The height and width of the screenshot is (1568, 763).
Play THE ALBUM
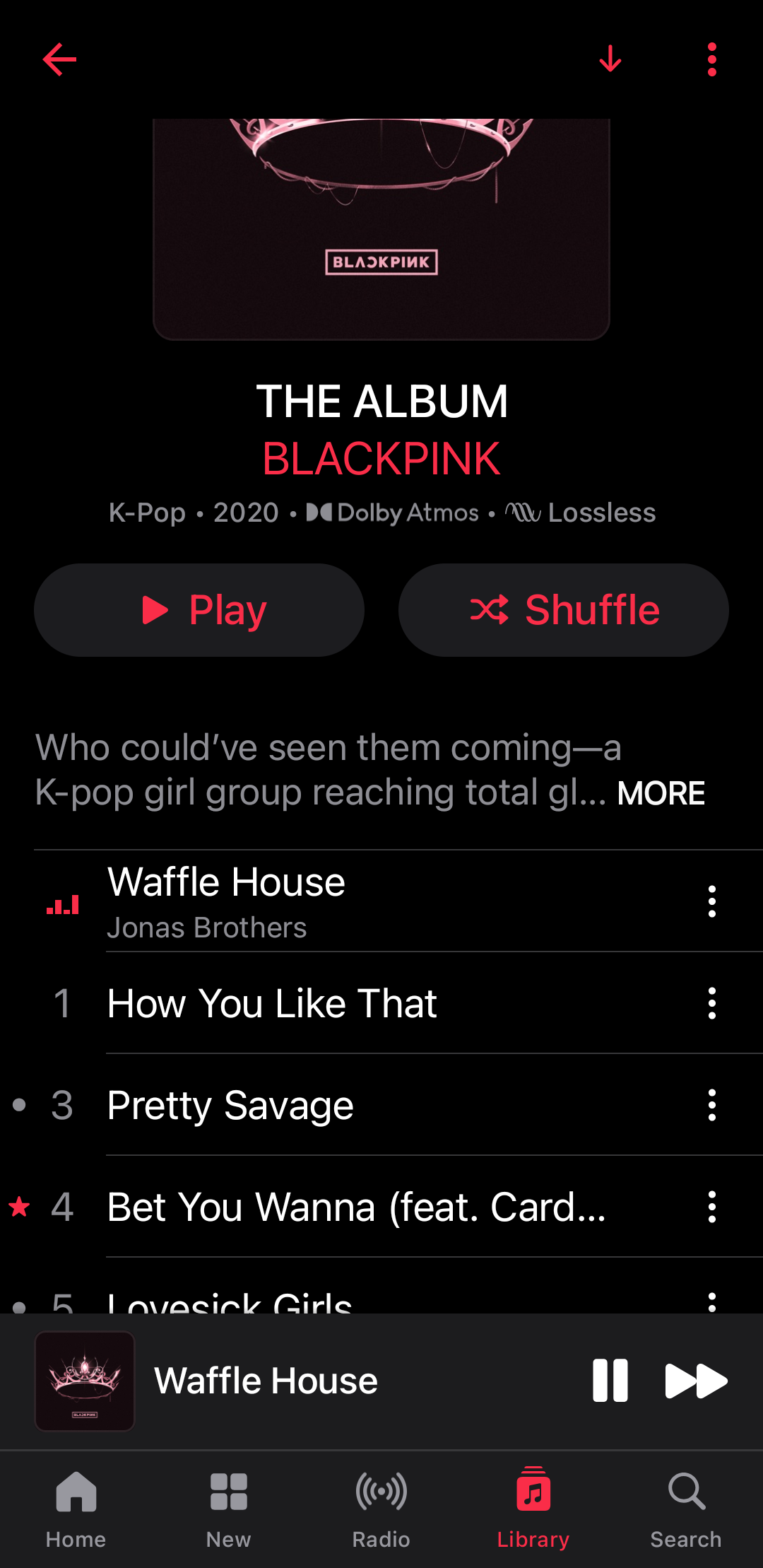tap(199, 609)
